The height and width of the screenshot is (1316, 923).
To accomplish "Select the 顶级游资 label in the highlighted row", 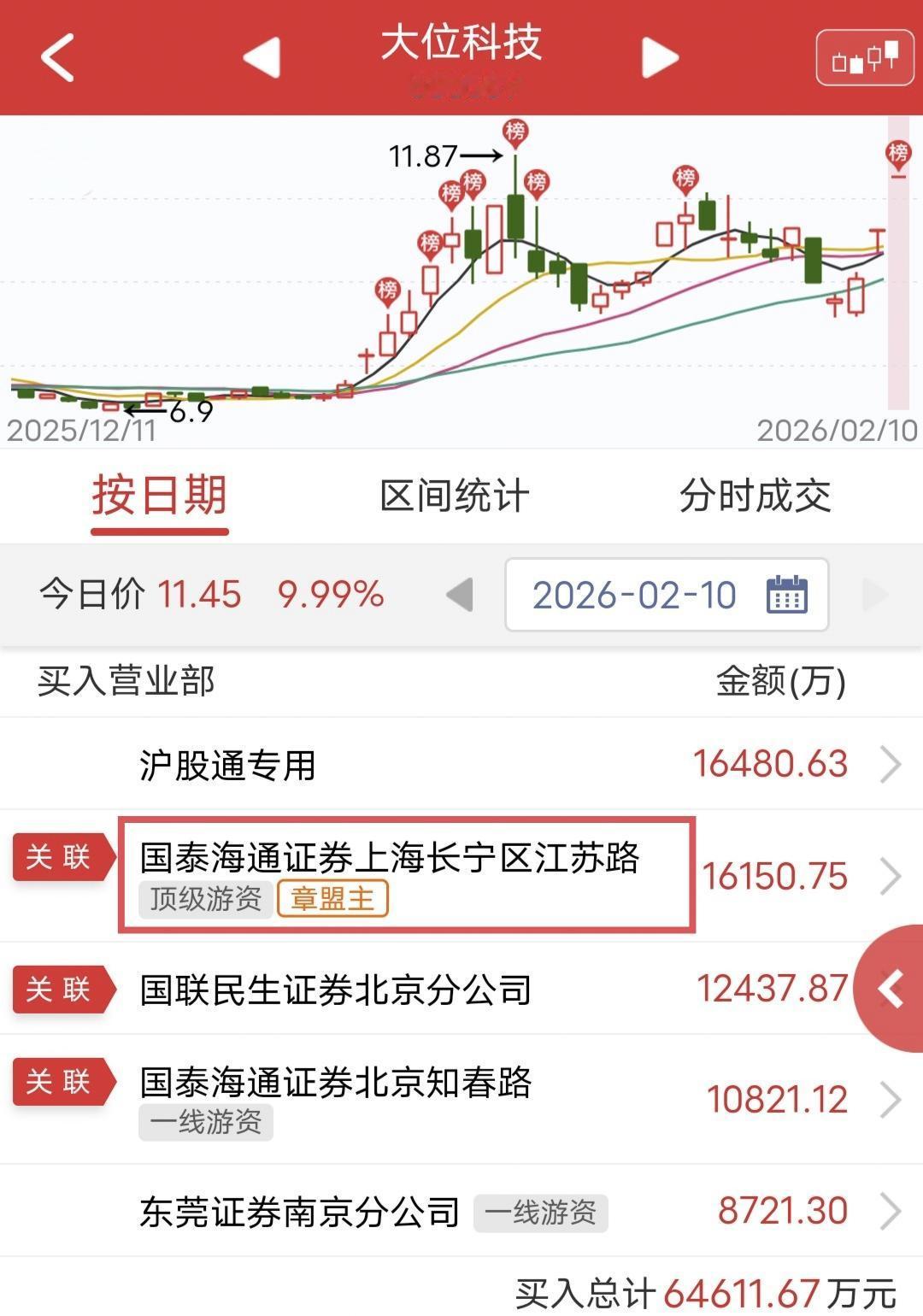I will [205, 900].
